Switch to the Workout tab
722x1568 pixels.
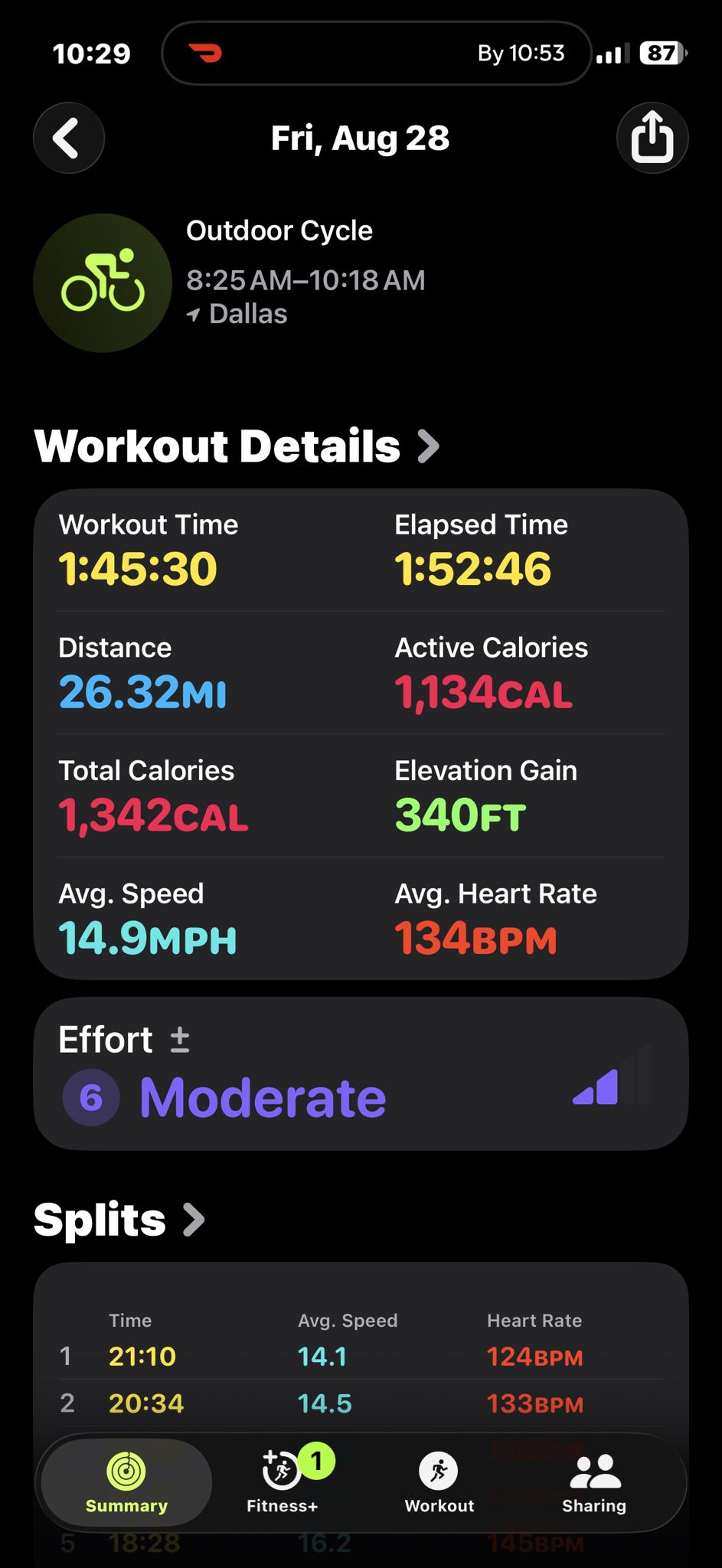click(439, 1481)
